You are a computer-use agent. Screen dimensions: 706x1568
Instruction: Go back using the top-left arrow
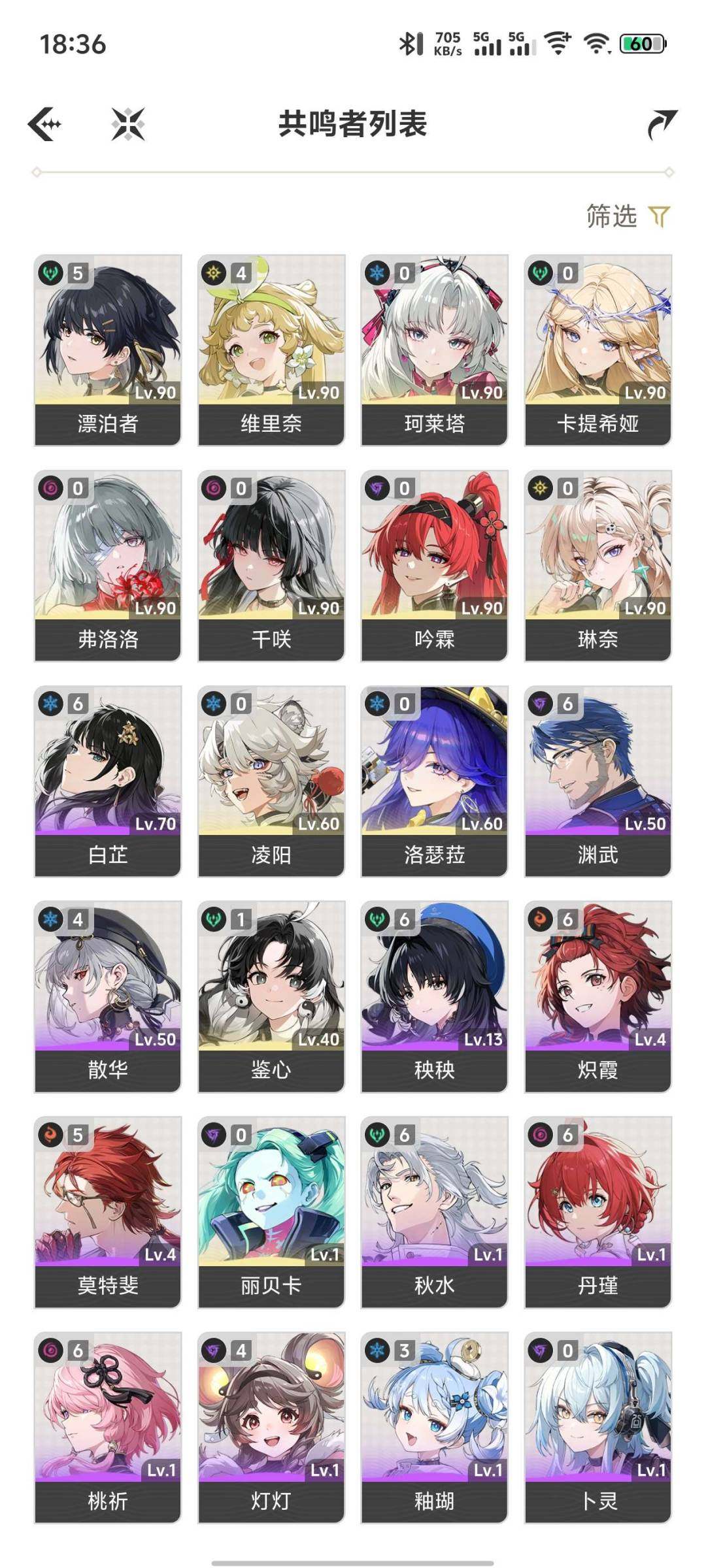[46, 123]
